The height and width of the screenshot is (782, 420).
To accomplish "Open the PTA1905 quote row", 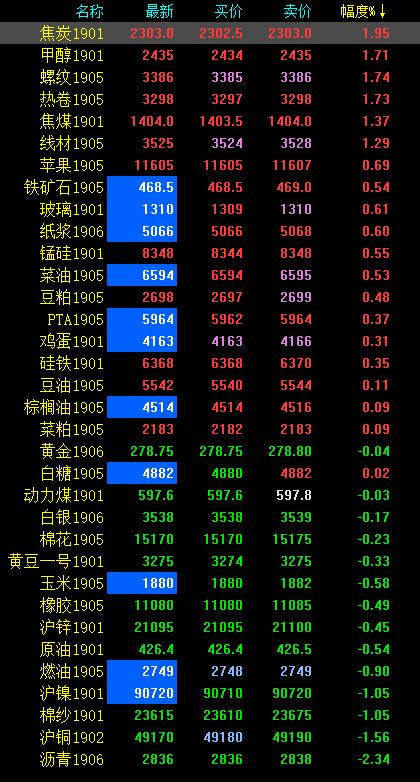I will point(210,319).
